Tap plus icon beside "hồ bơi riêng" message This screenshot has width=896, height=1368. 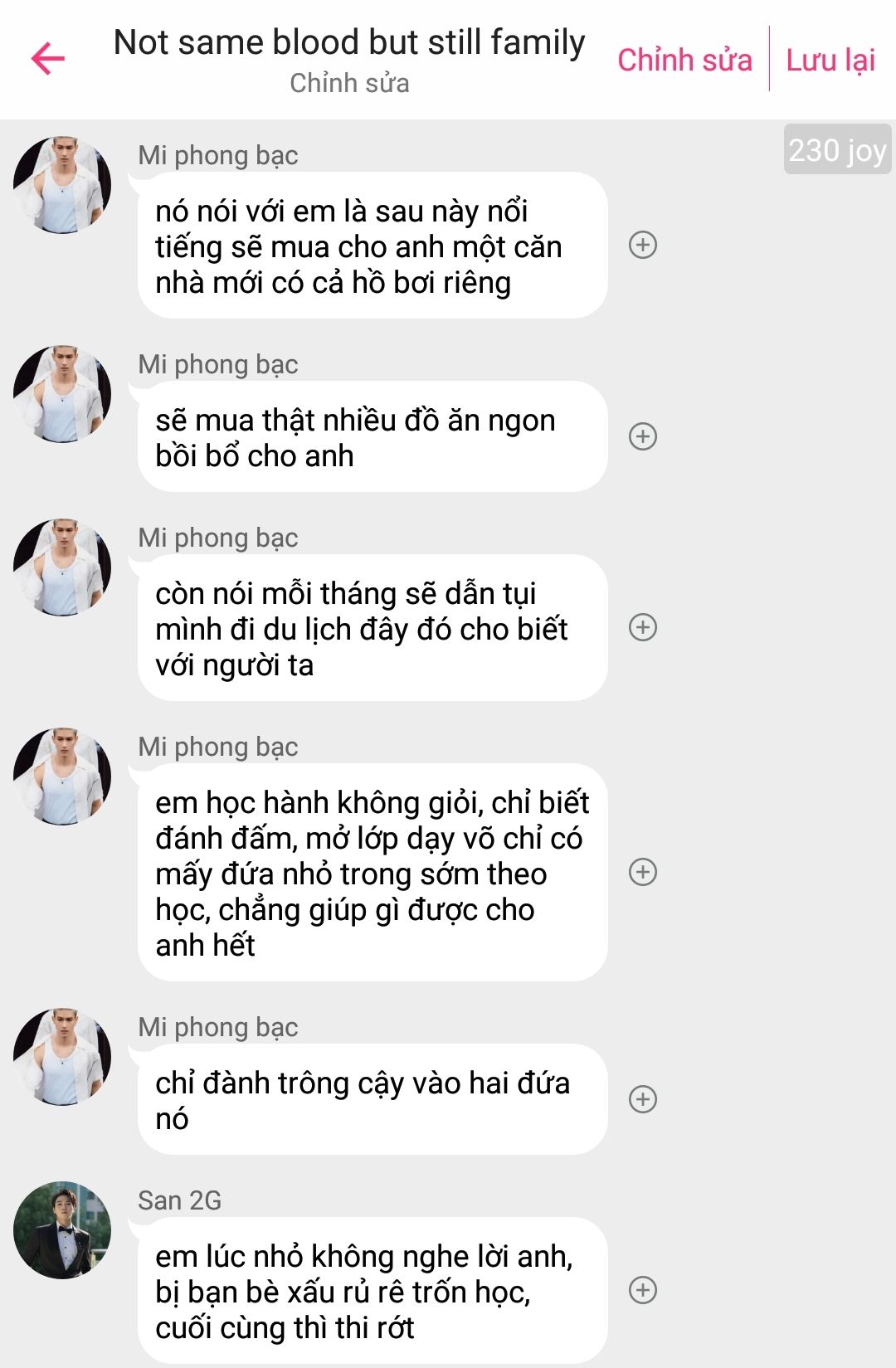pyautogui.click(x=643, y=245)
